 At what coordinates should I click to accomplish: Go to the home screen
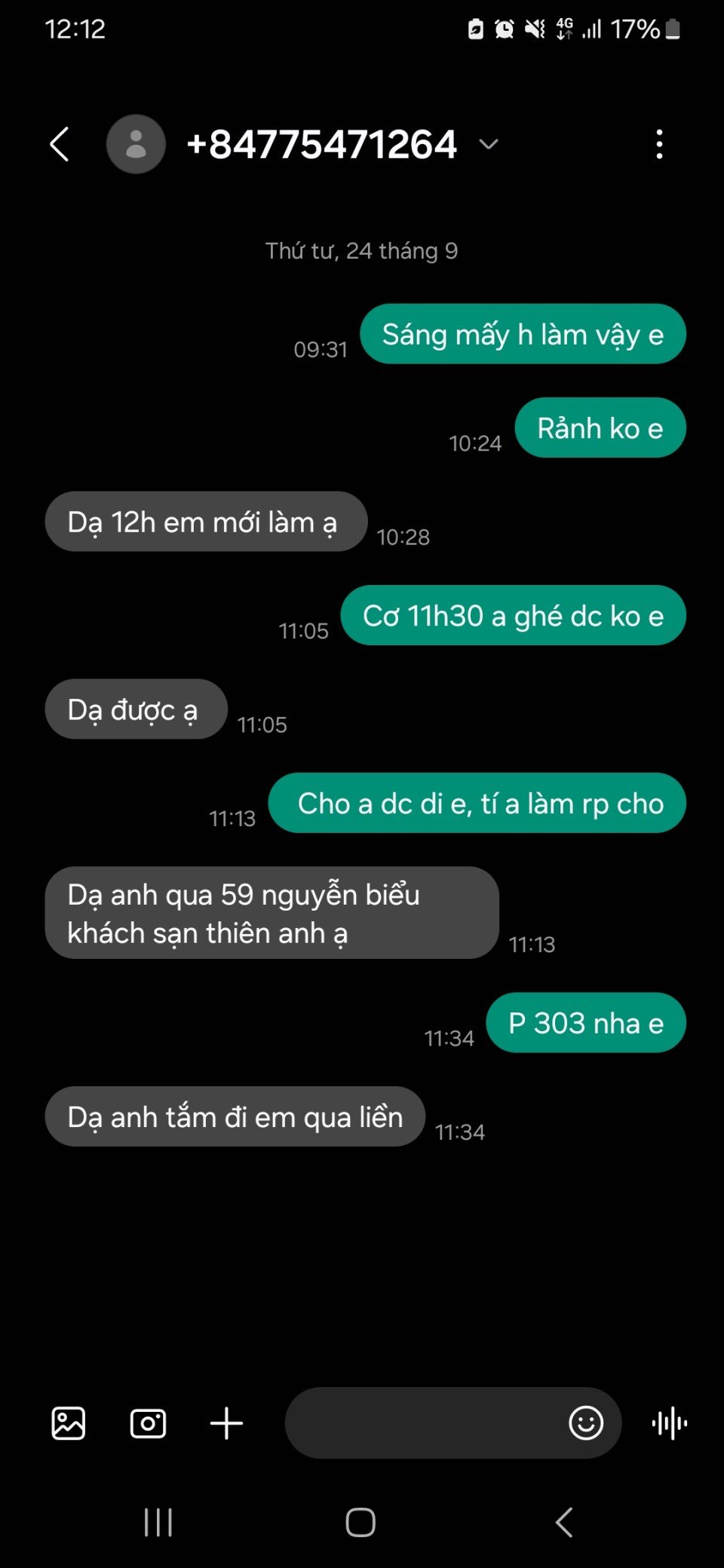[x=360, y=1522]
